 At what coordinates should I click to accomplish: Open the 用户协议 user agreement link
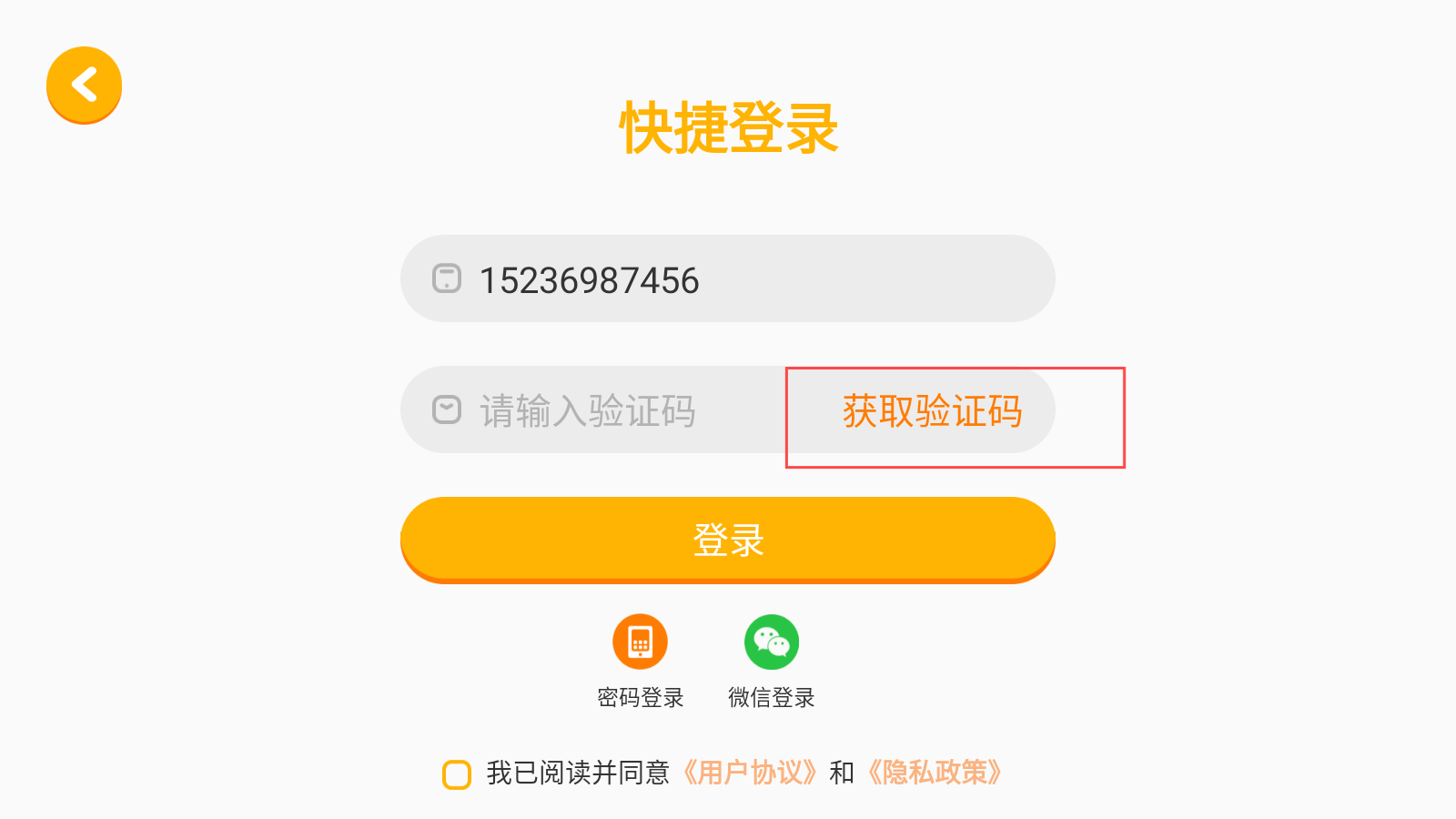coord(750,773)
